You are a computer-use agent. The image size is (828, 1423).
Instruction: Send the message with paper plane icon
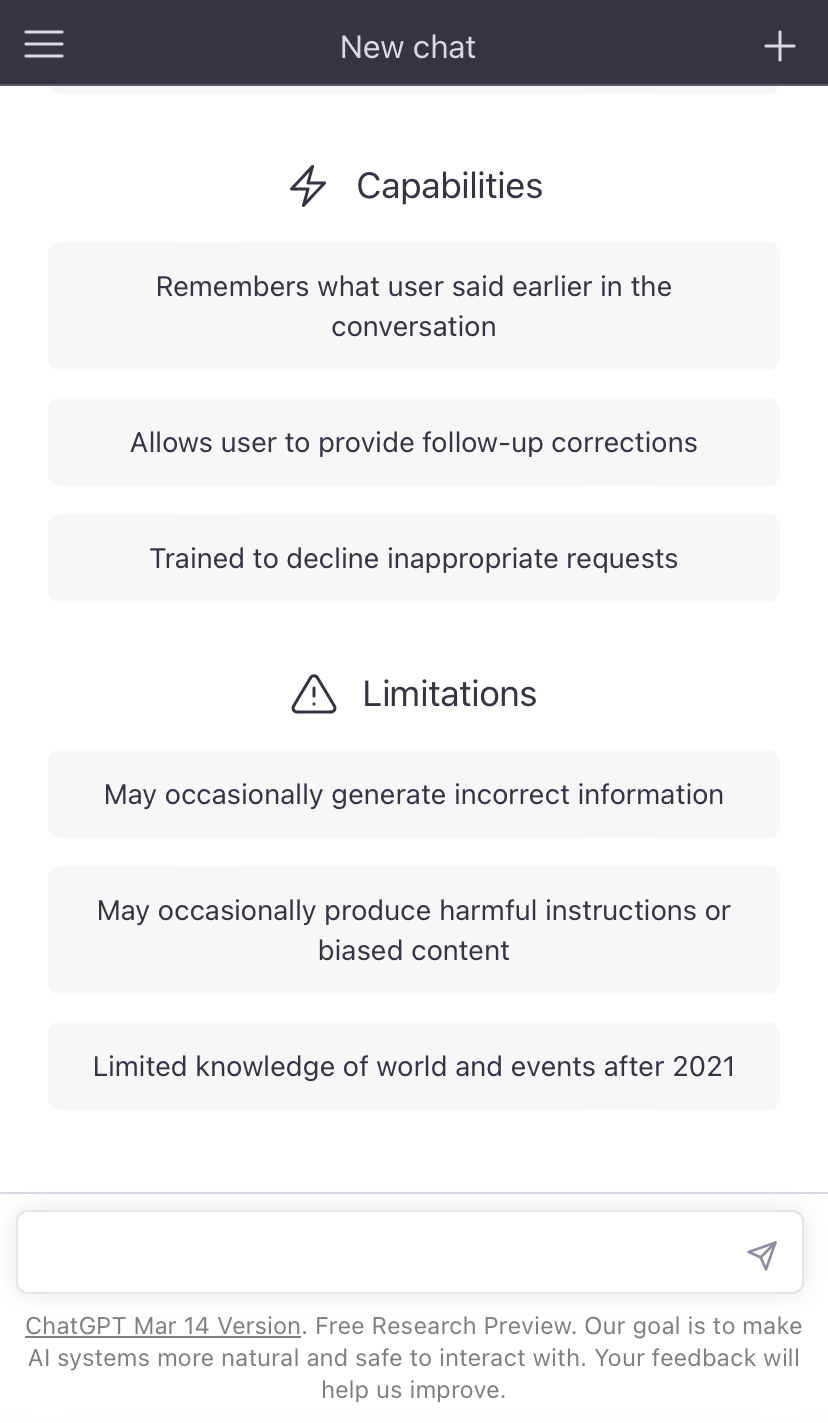coord(761,1254)
